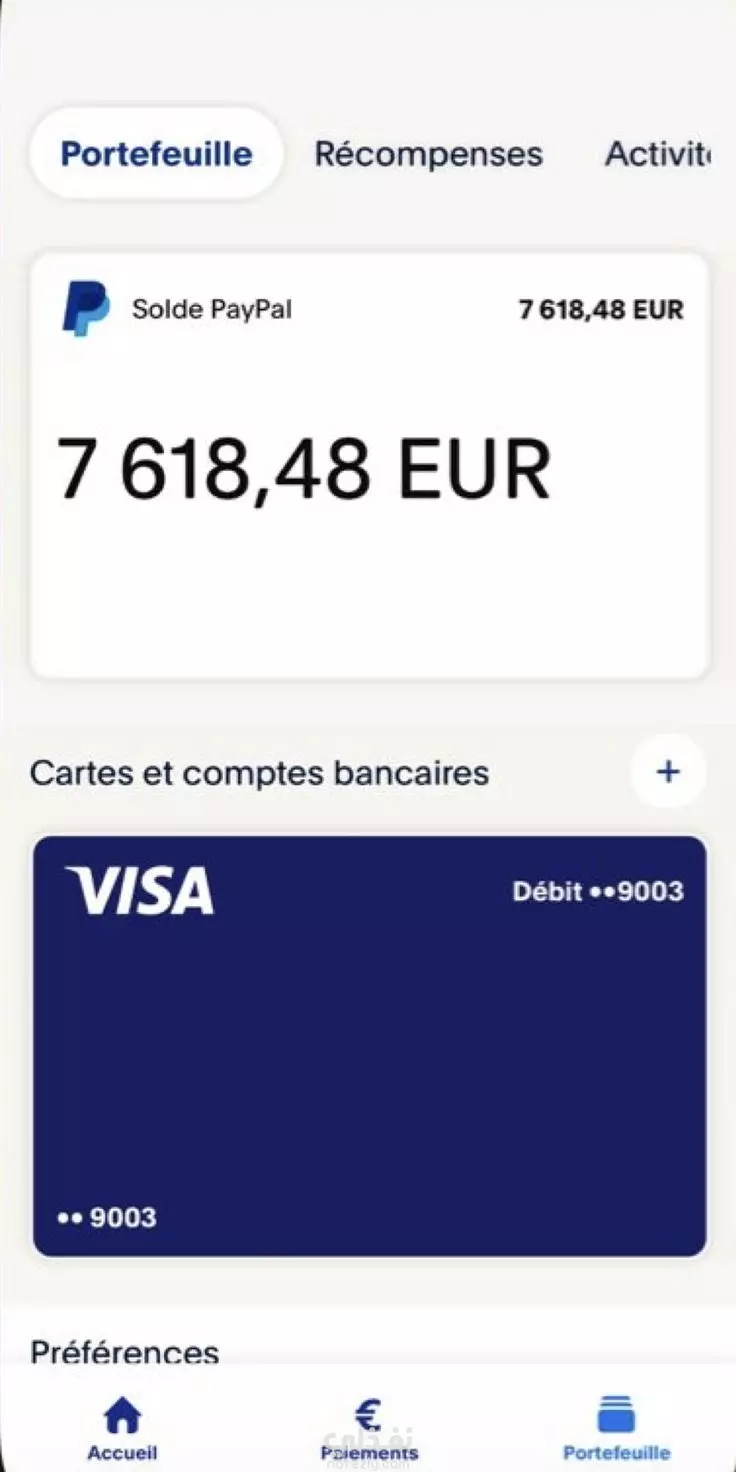Select the Portefeuille top tab
The height and width of the screenshot is (1472, 736).
coord(156,154)
